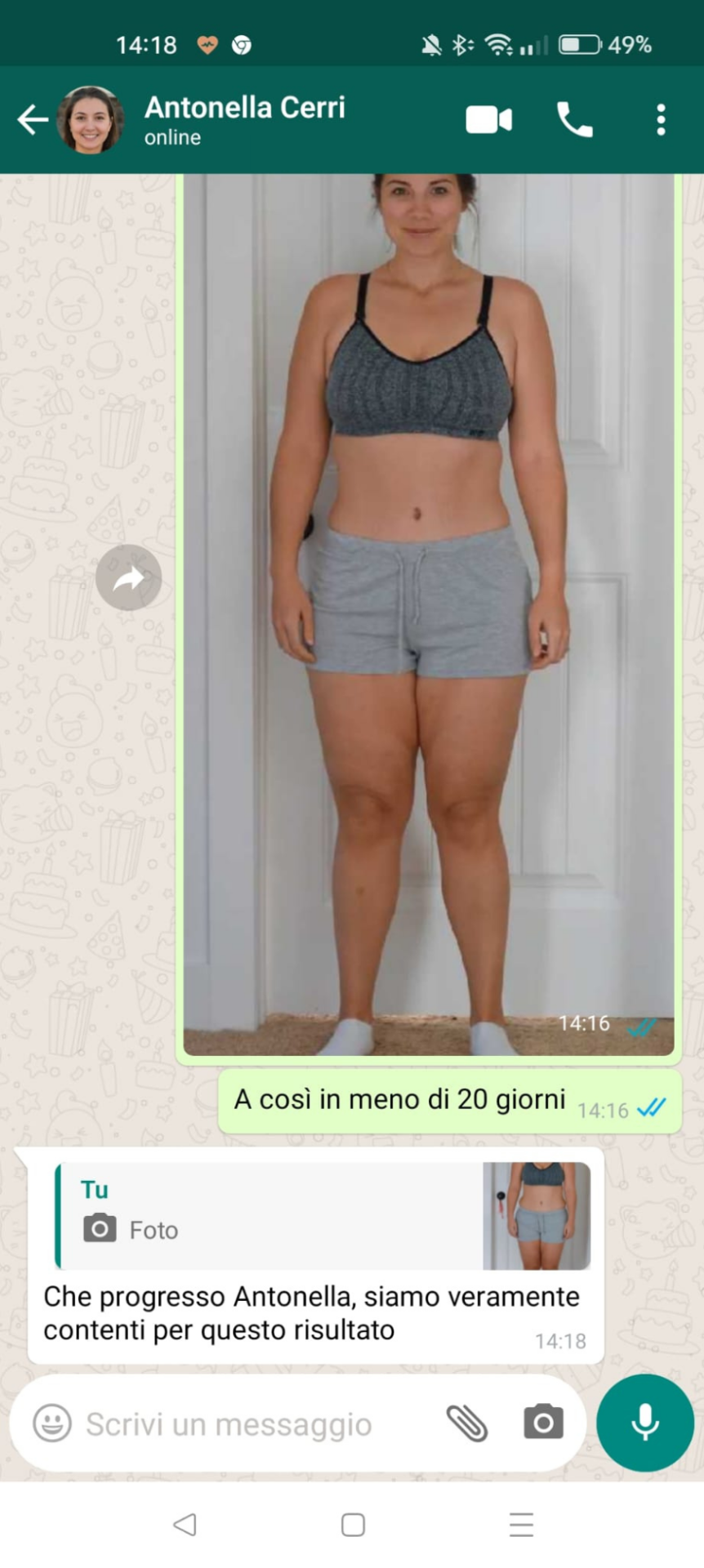Open the emoji picker
Screen dimensions: 704x1568
(52, 1423)
